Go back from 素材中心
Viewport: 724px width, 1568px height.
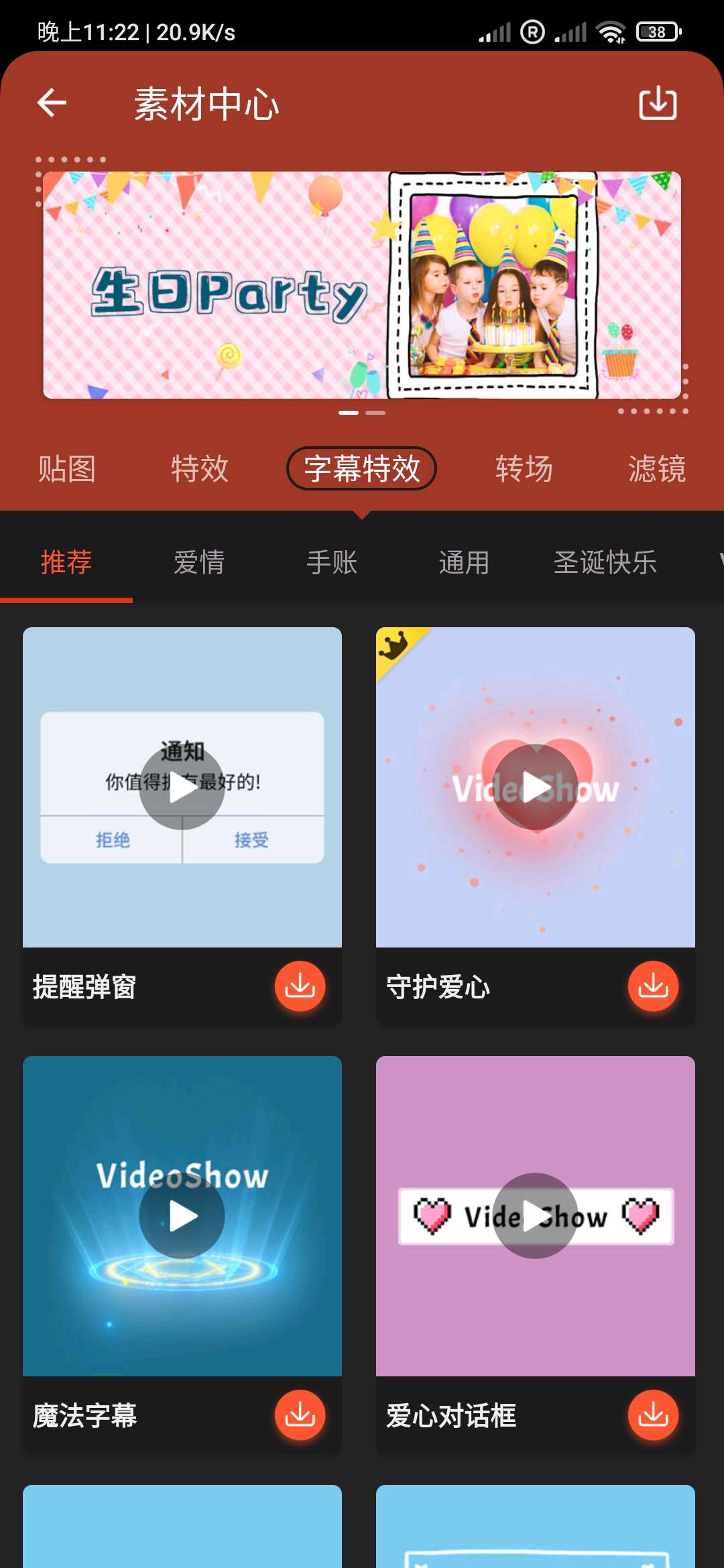pyautogui.click(x=52, y=103)
